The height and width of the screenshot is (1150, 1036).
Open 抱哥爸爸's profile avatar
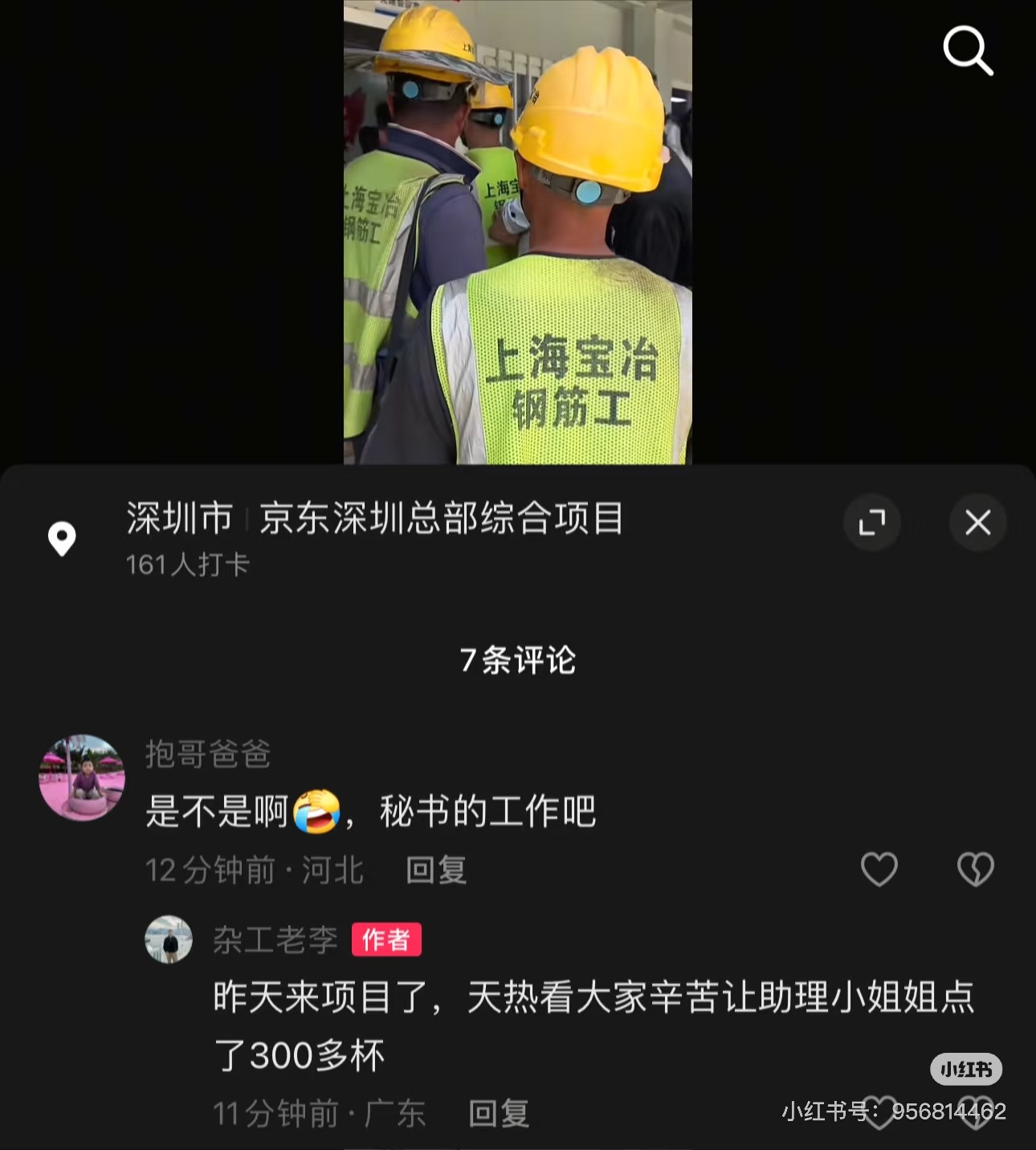82,777
